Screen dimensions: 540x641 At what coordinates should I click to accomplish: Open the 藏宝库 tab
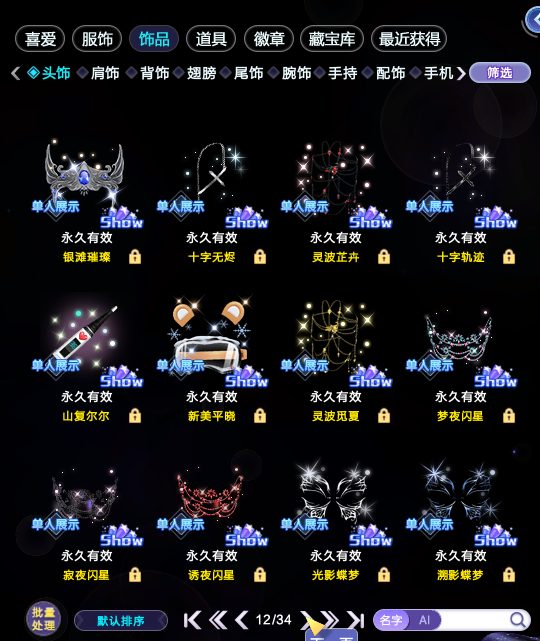tap(332, 39)
